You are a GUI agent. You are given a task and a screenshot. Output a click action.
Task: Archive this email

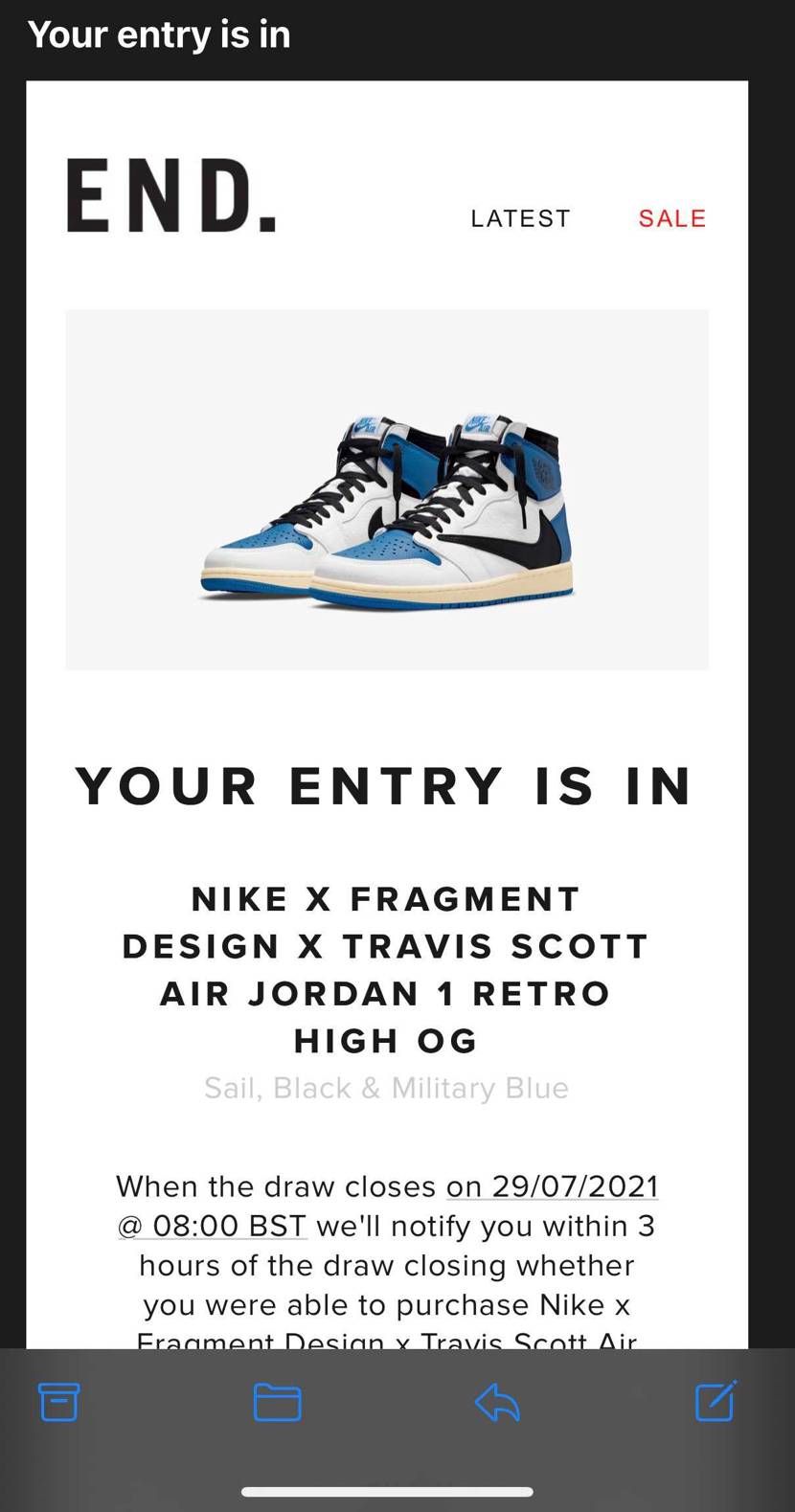pos(58,1402)
